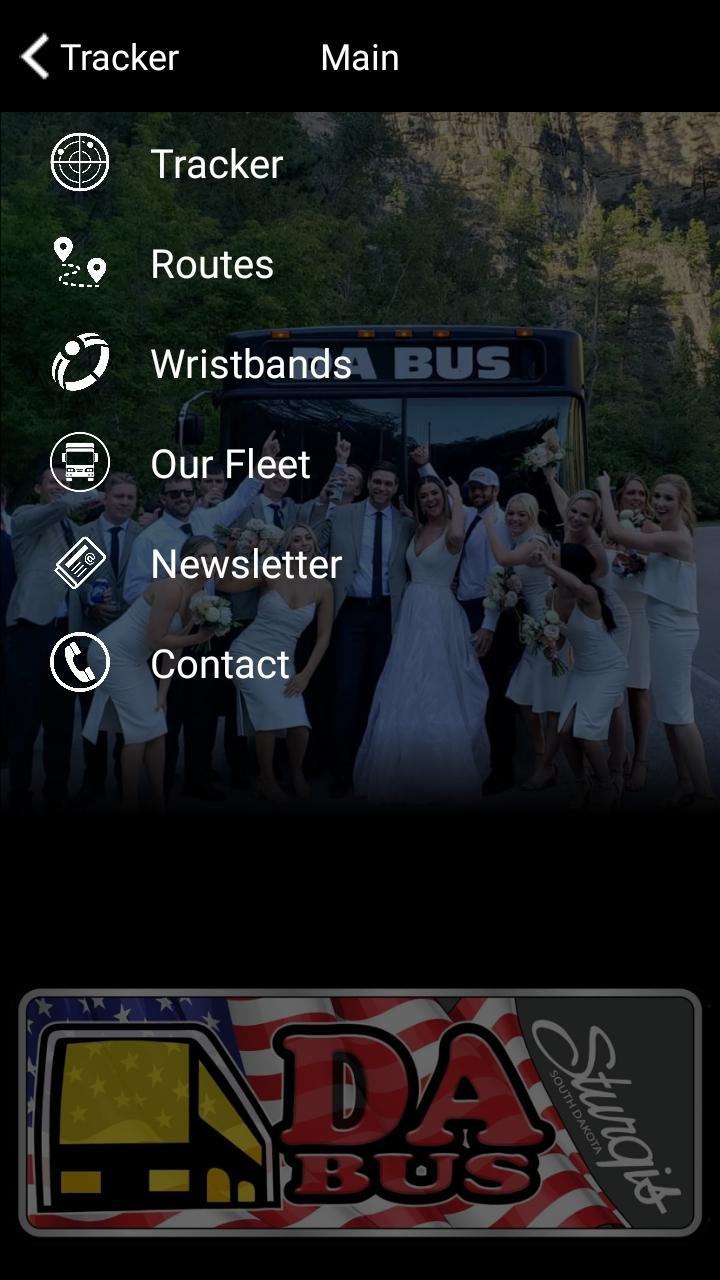This screenshot has width=720, height=1280.
Task: Open the Newsletter page
Action: tap(246, 564)
